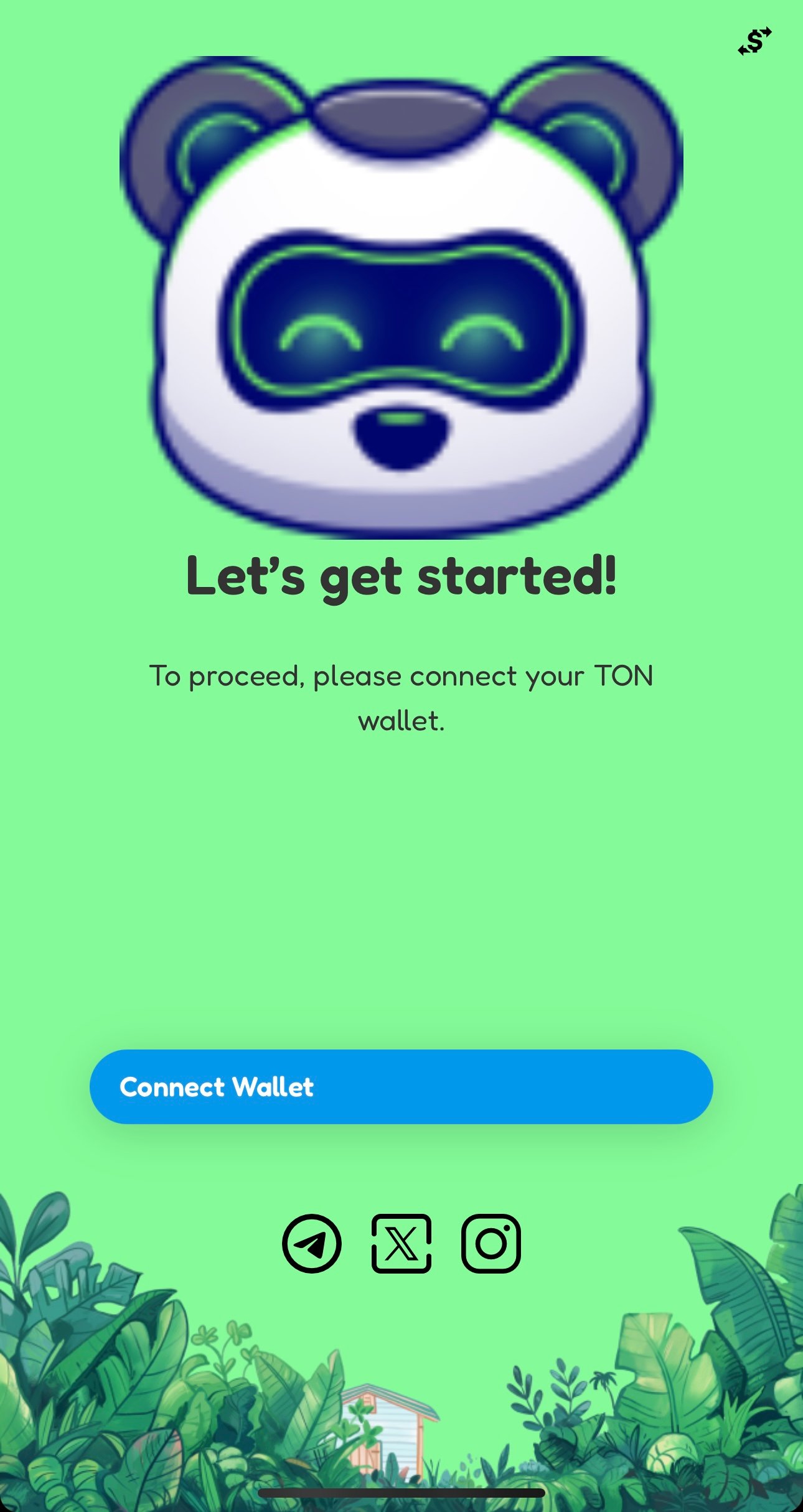The width and height of the screenshot is (803, 1512).
Task: Open the Telegram channel link
Action: [x=311, y=1243]
